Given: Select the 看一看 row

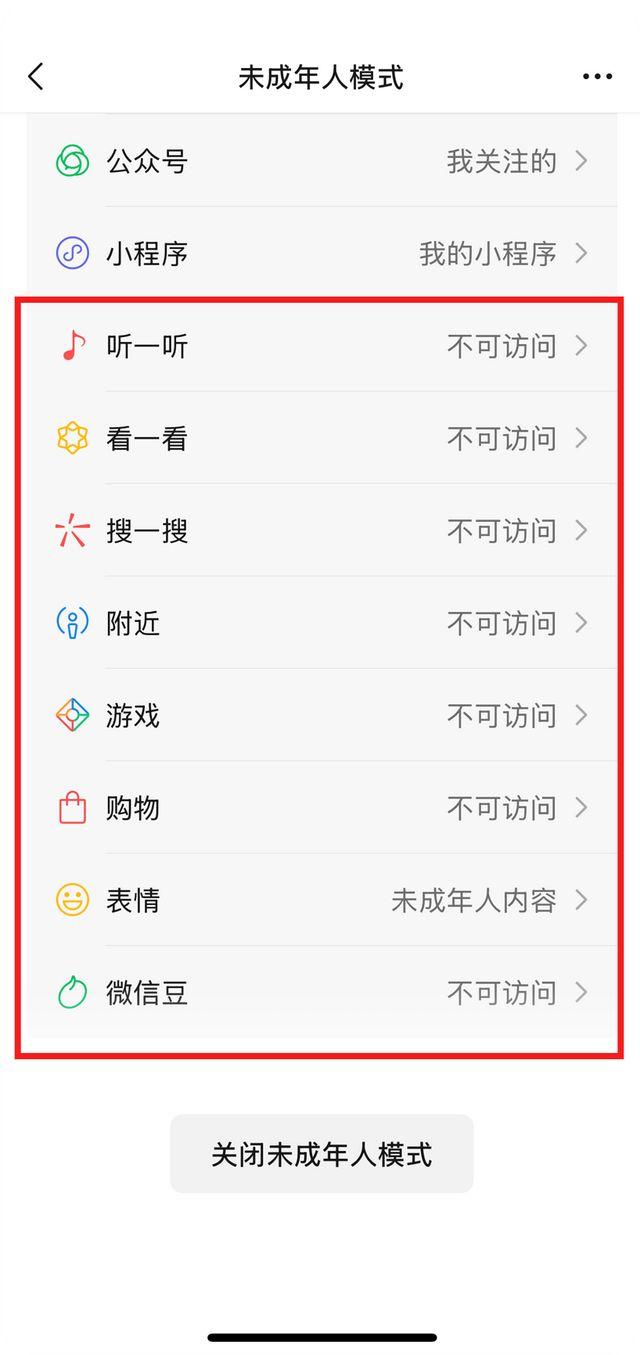Looking at the screenshot, I should 321,438.
